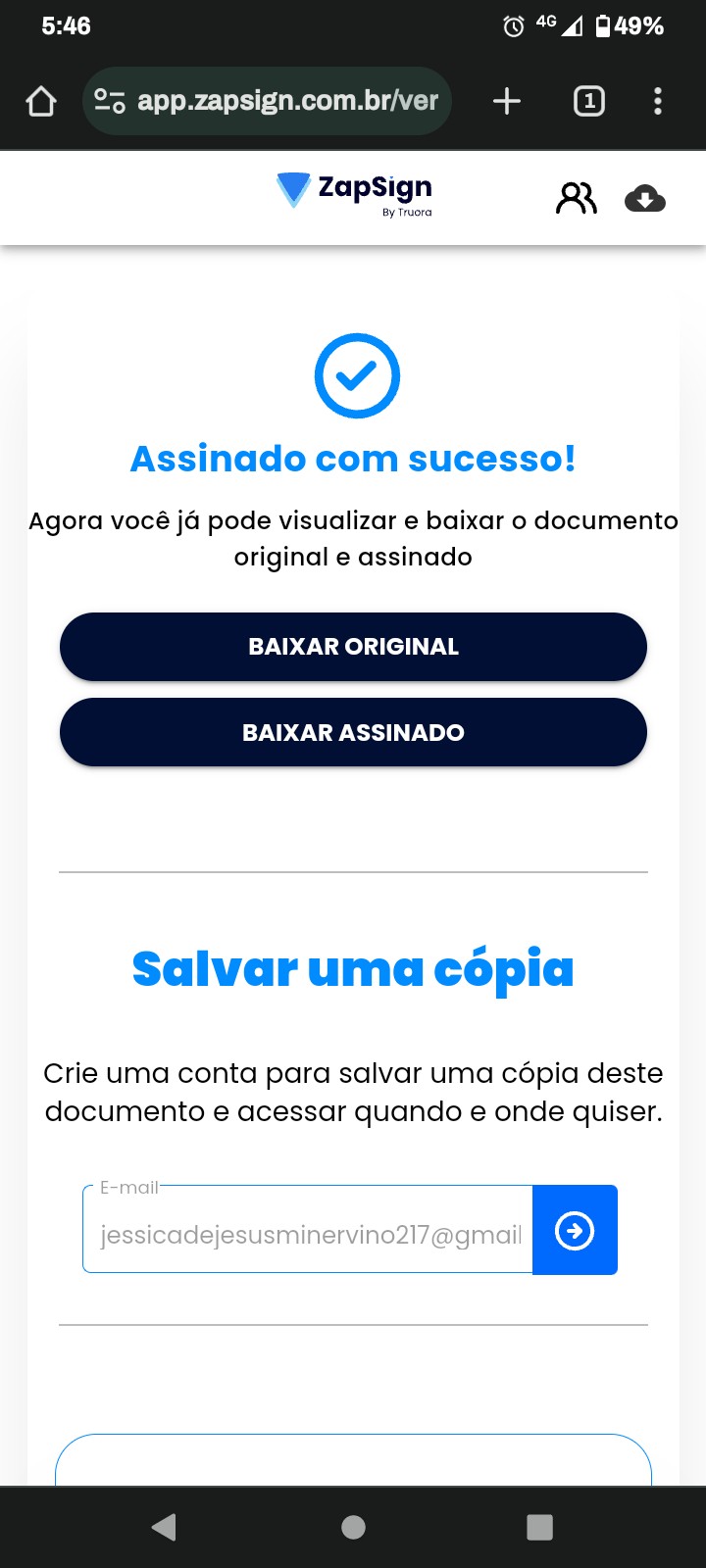The image size is (706, 1568).
Task: Open recent apps from the navigation bar
Action: point(539,1527)
